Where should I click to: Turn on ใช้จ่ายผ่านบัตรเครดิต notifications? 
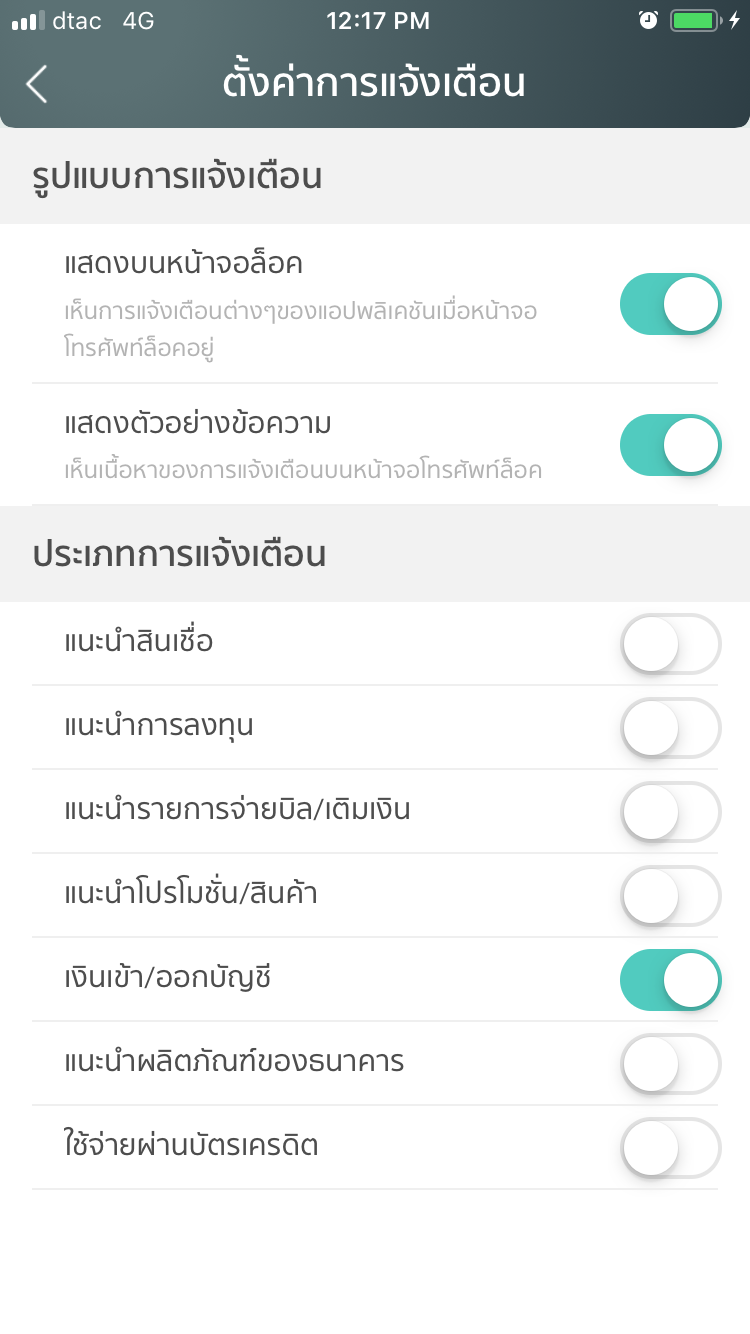click(669, 1148)
